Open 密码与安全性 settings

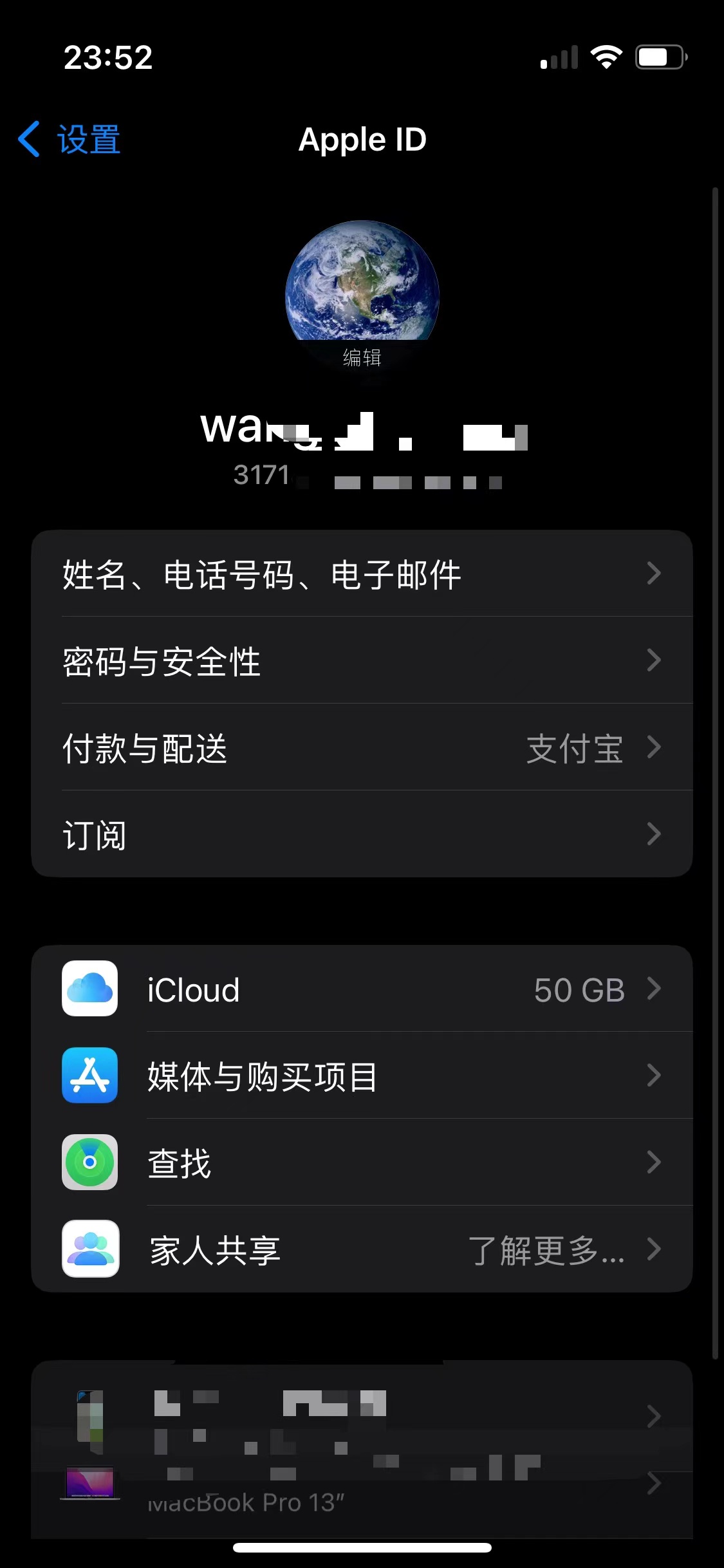click(x=362, y=661)
